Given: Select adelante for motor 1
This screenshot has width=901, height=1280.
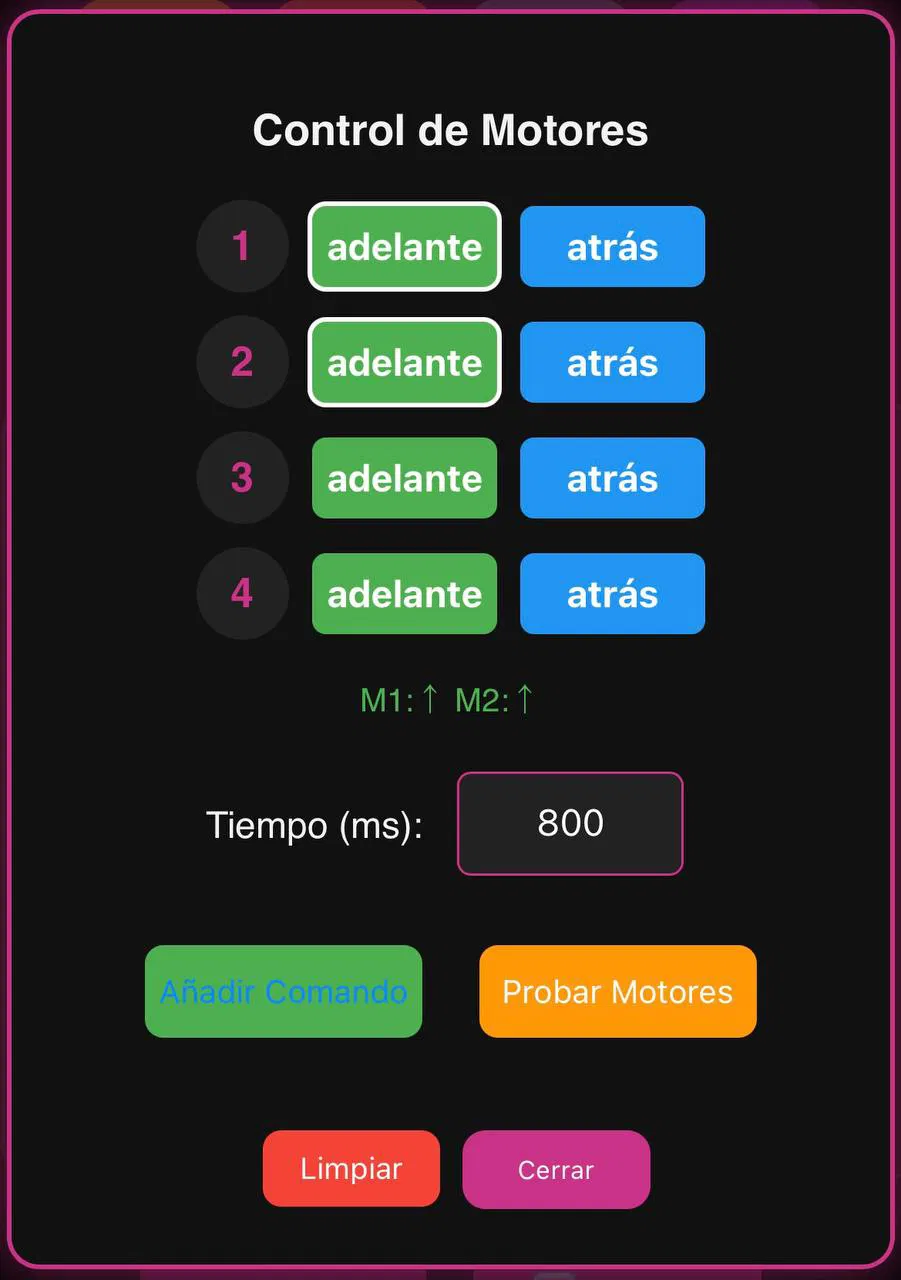Looking at the screenshot, I should 404,247.
